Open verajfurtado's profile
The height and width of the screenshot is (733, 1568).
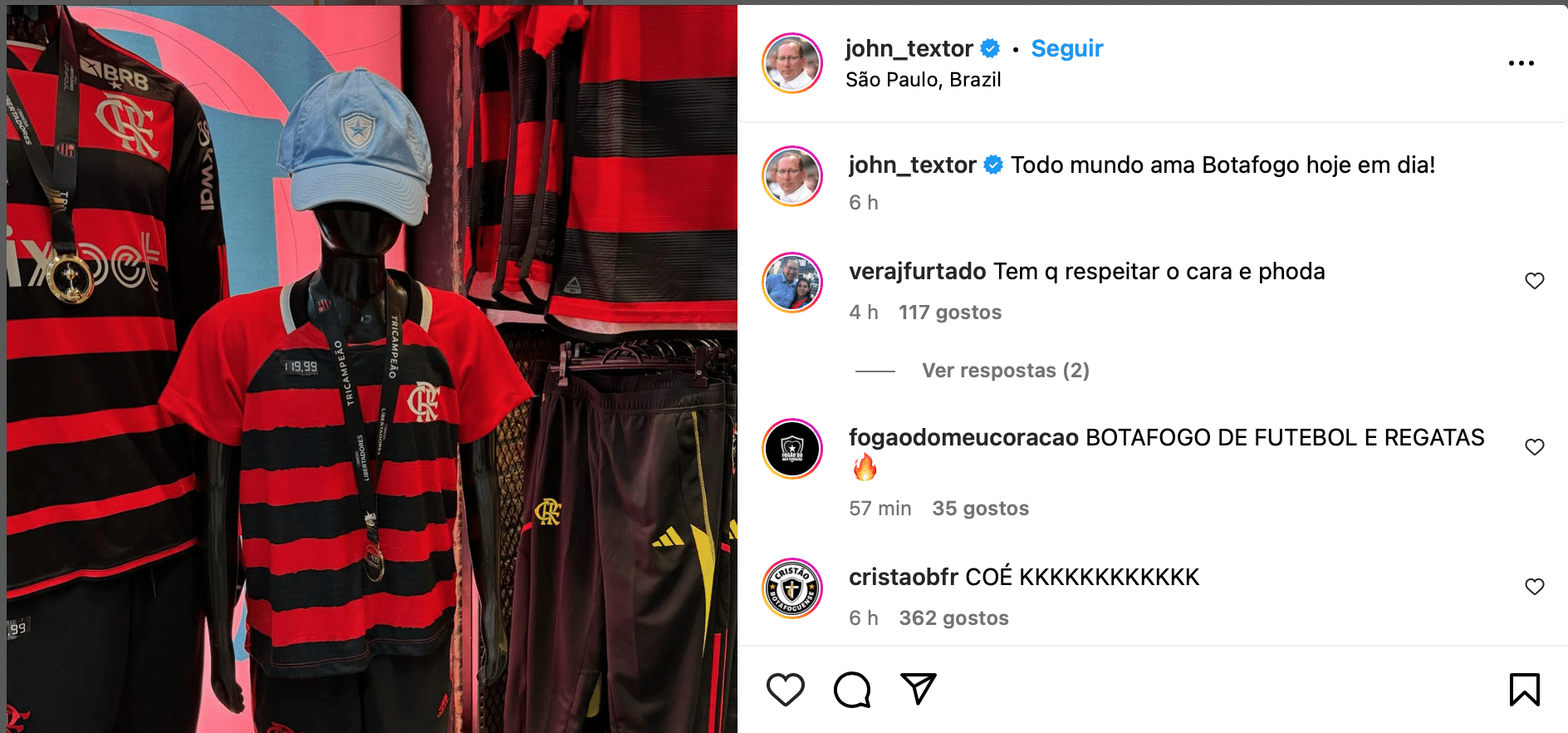coord(917,272)
